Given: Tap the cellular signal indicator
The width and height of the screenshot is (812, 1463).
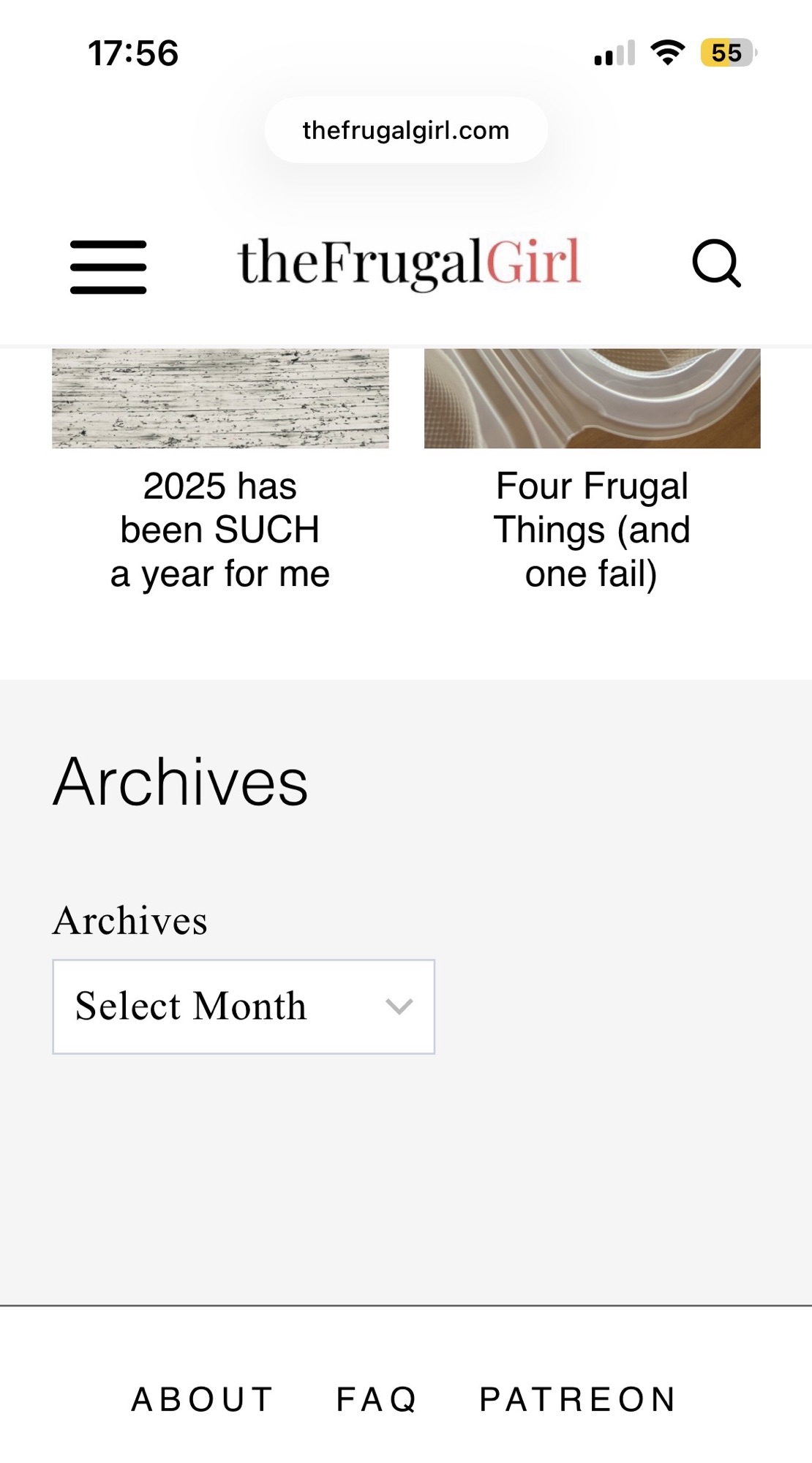Looking at the screenshot, I should click(613, 53).
